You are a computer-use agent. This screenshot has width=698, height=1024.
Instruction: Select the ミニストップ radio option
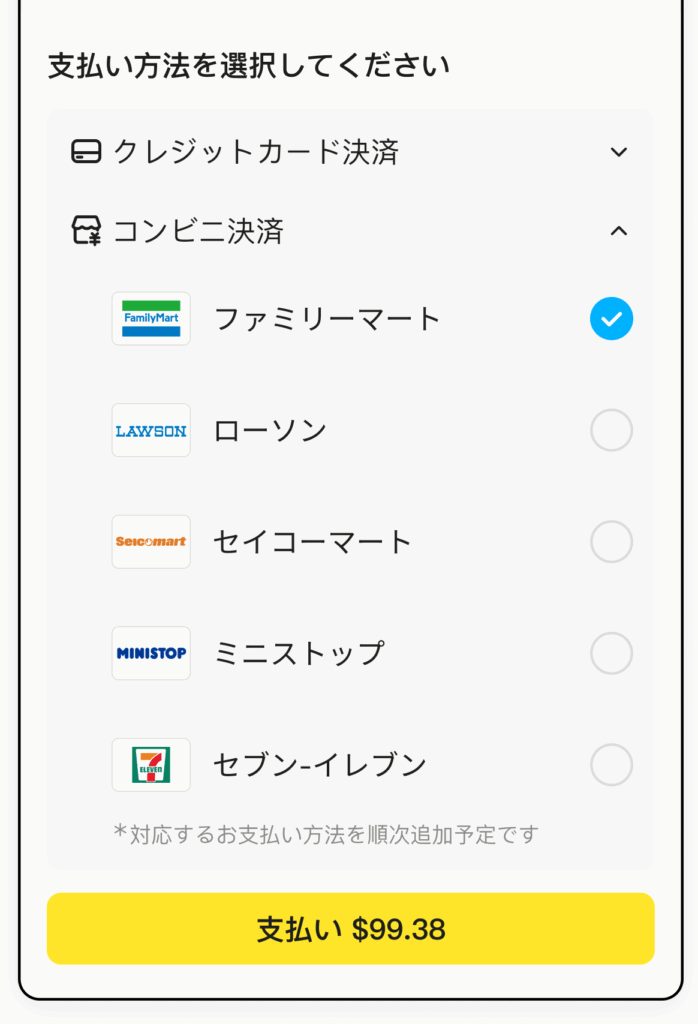coord(611,654)
